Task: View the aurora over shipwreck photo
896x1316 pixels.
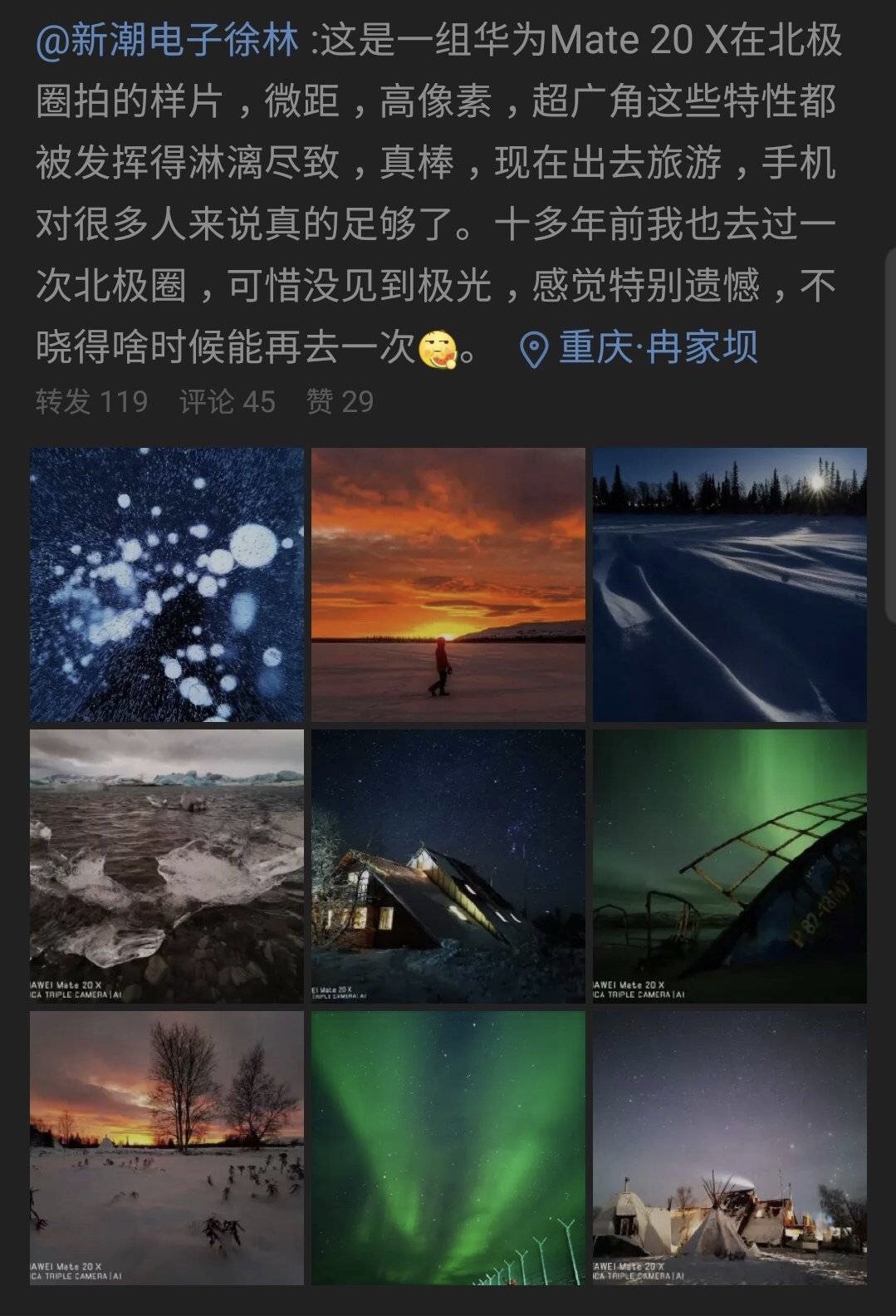Action: (729, 867)
